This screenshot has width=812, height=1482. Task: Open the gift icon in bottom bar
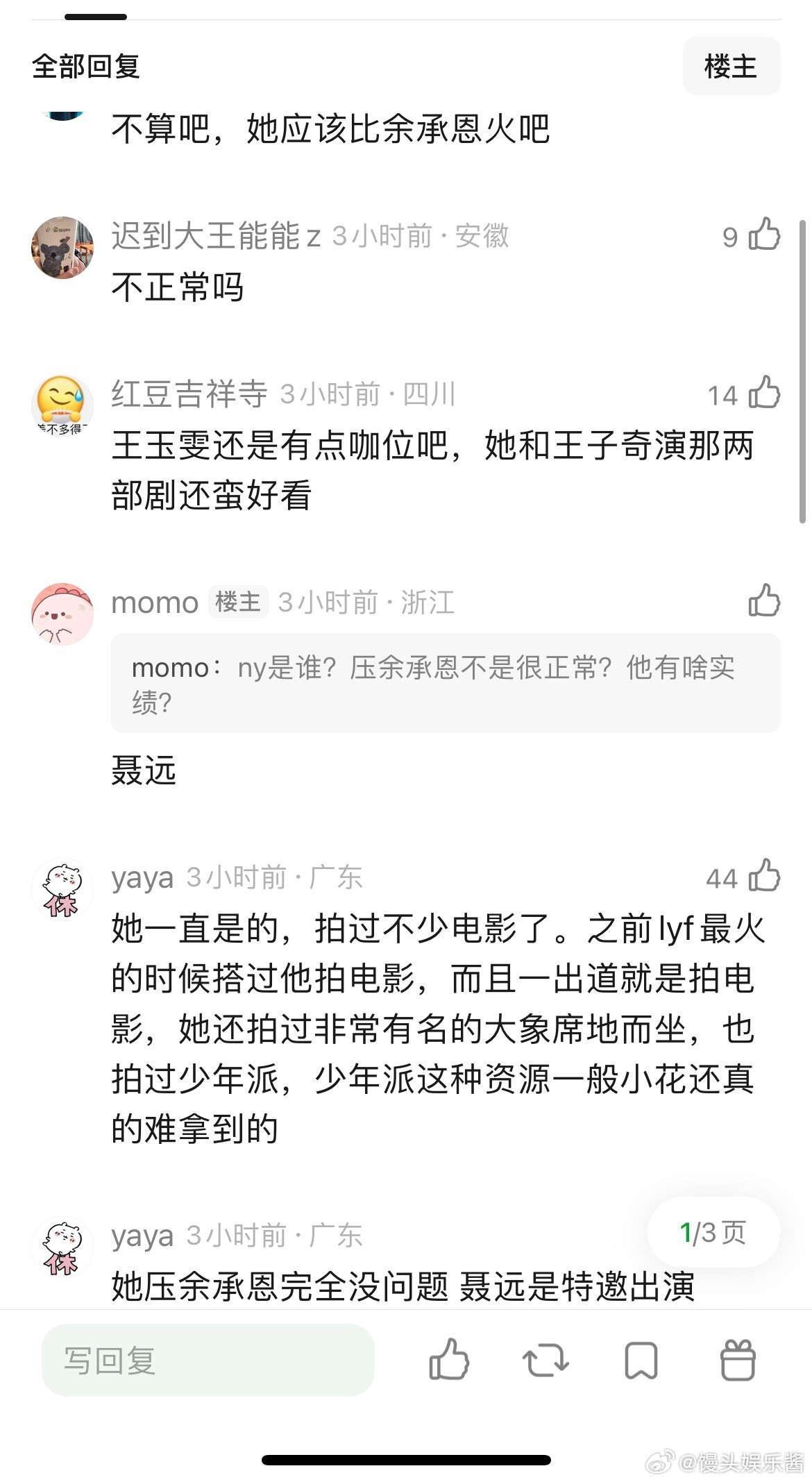tap(738, 1359)
